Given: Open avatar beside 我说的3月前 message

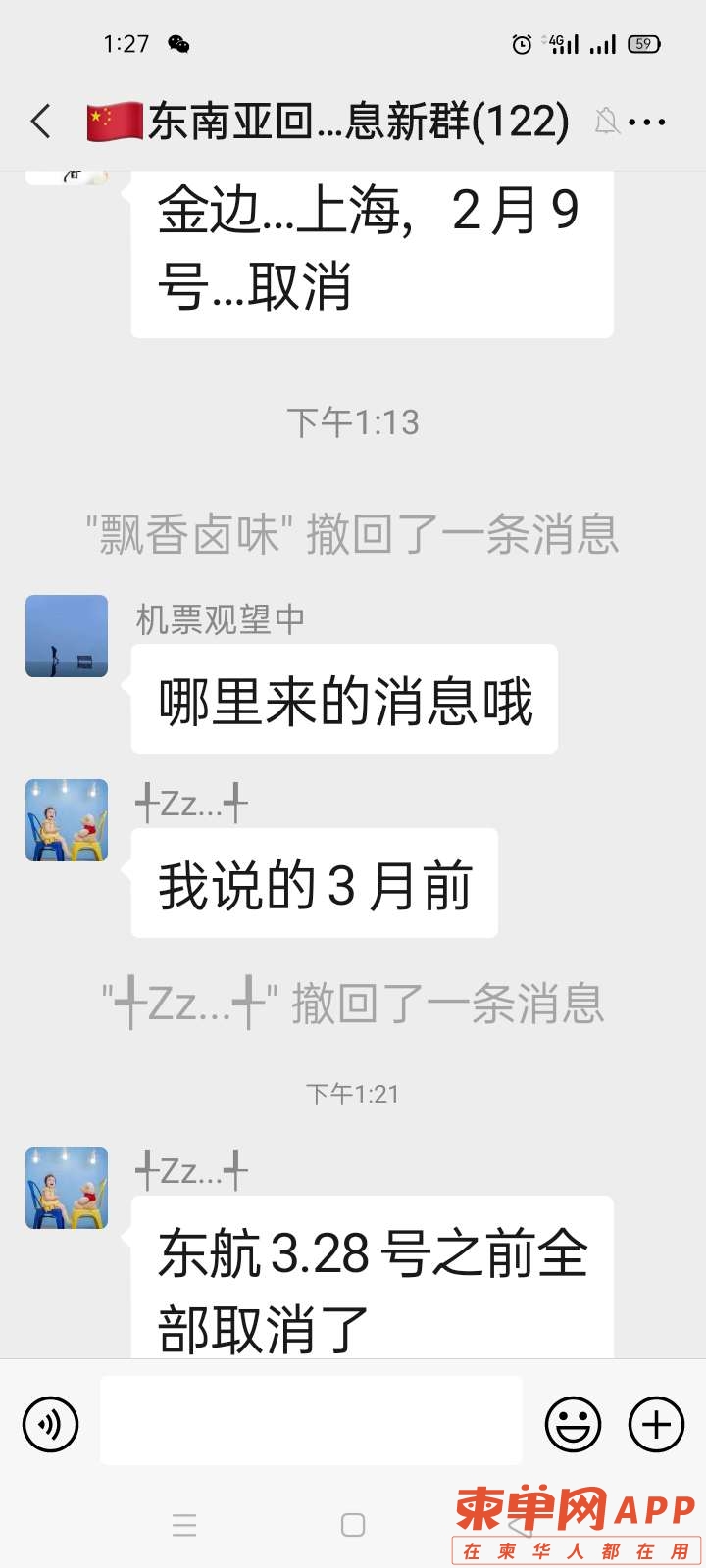Looking at the screenshot, I should click(x=67, y=820).
